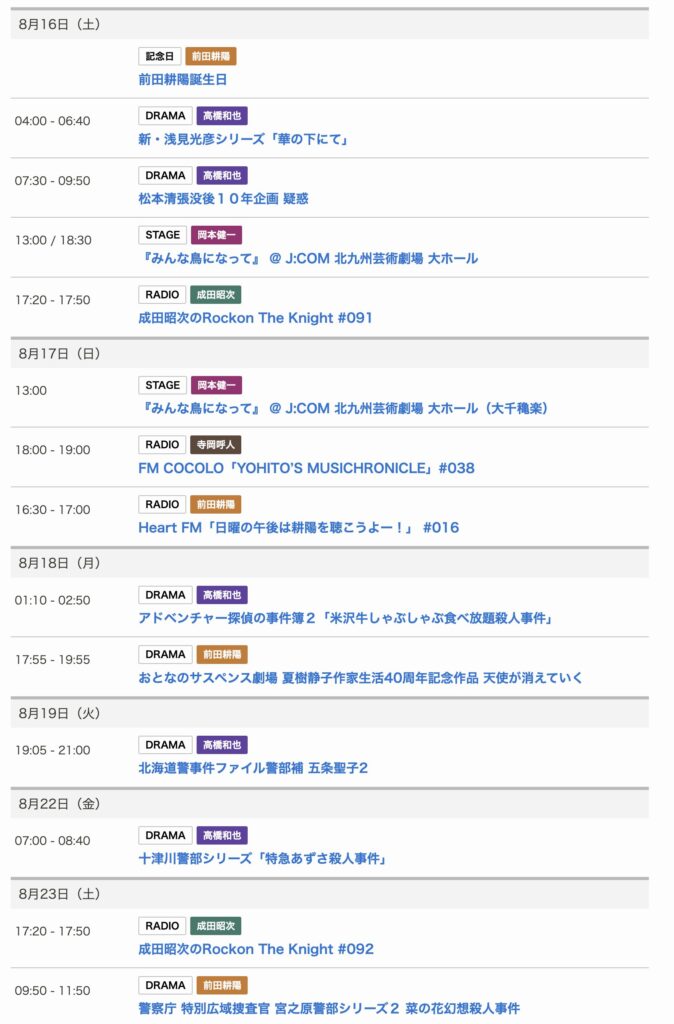
Task: Open 宮之原警部シリーズ２ 菜の花幻想殺人事件
Action: (x=329, y=1008)
